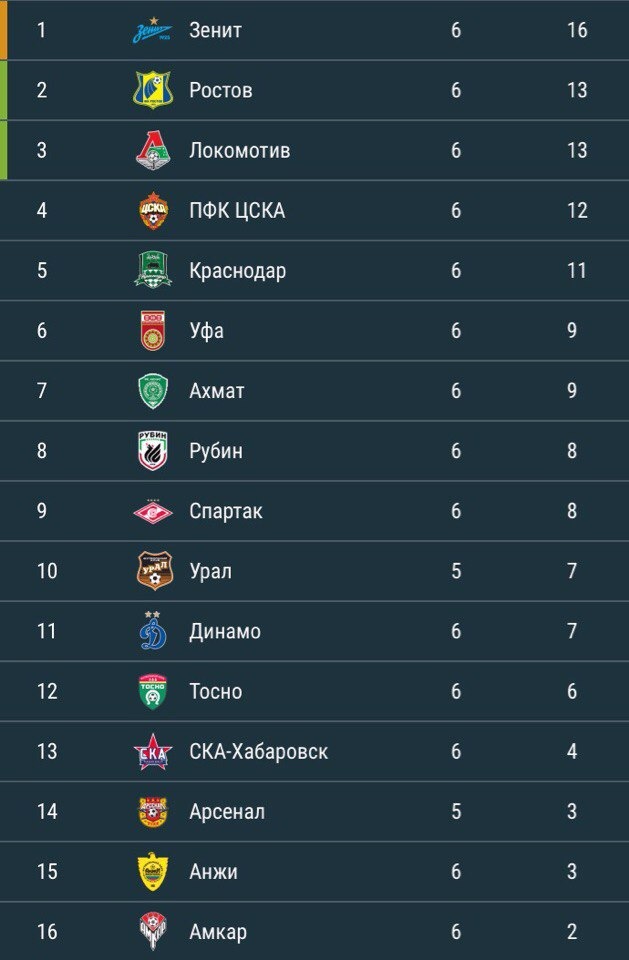Open Локомотив team details

click(239, 151)
